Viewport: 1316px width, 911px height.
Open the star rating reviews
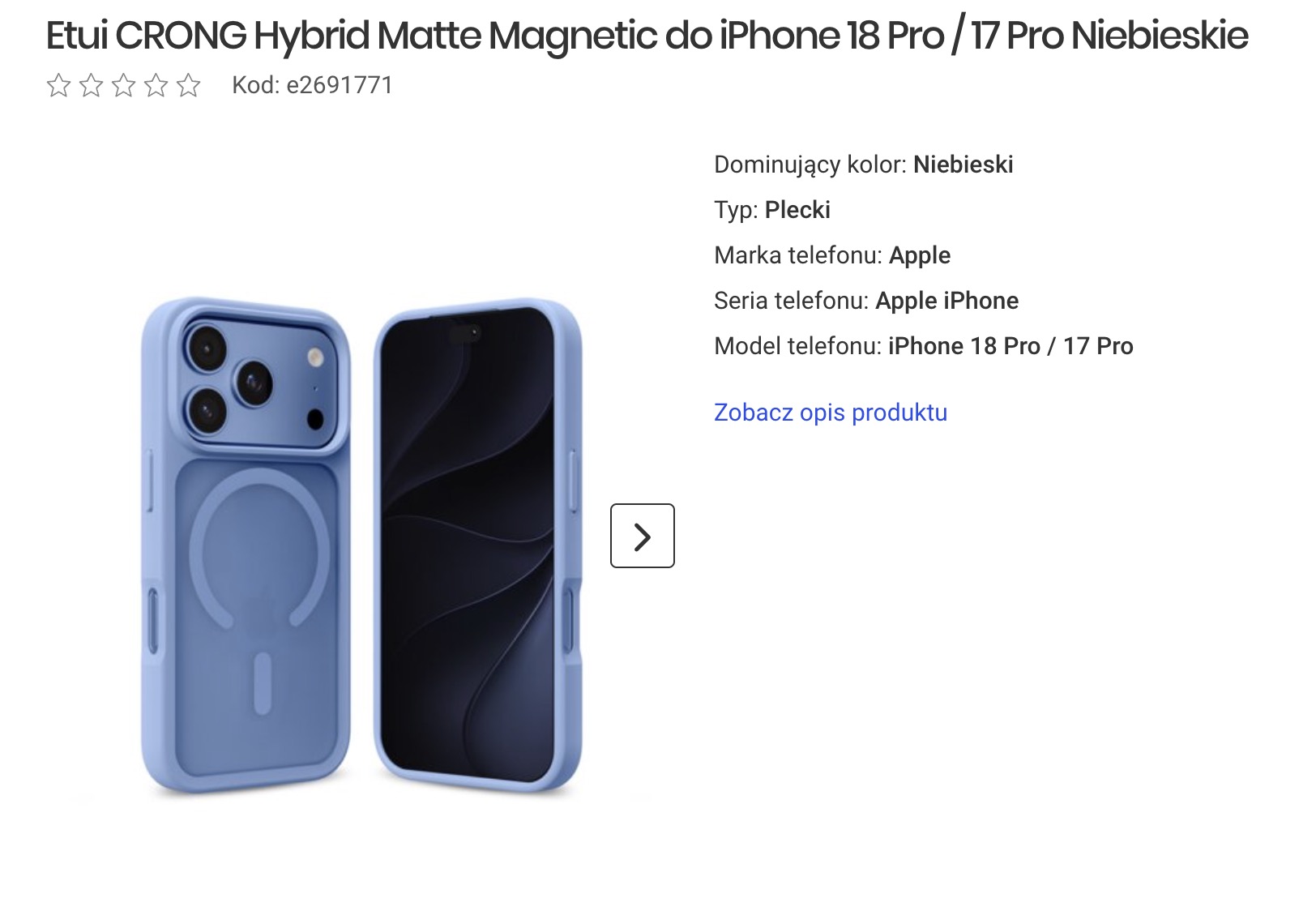pyautogui.click(x=123, y=85)
